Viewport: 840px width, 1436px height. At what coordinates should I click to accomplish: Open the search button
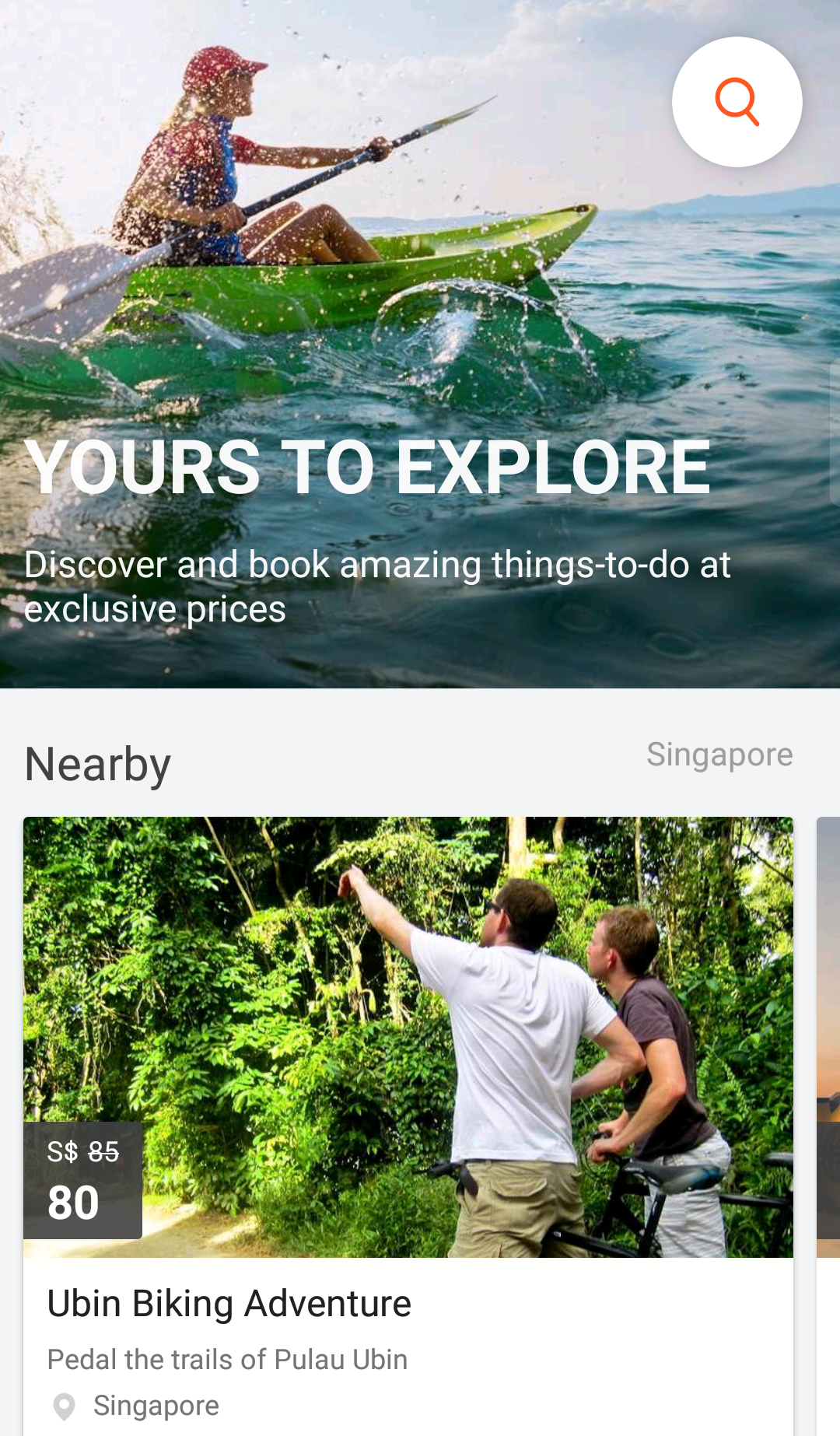(x=737, y=102)
